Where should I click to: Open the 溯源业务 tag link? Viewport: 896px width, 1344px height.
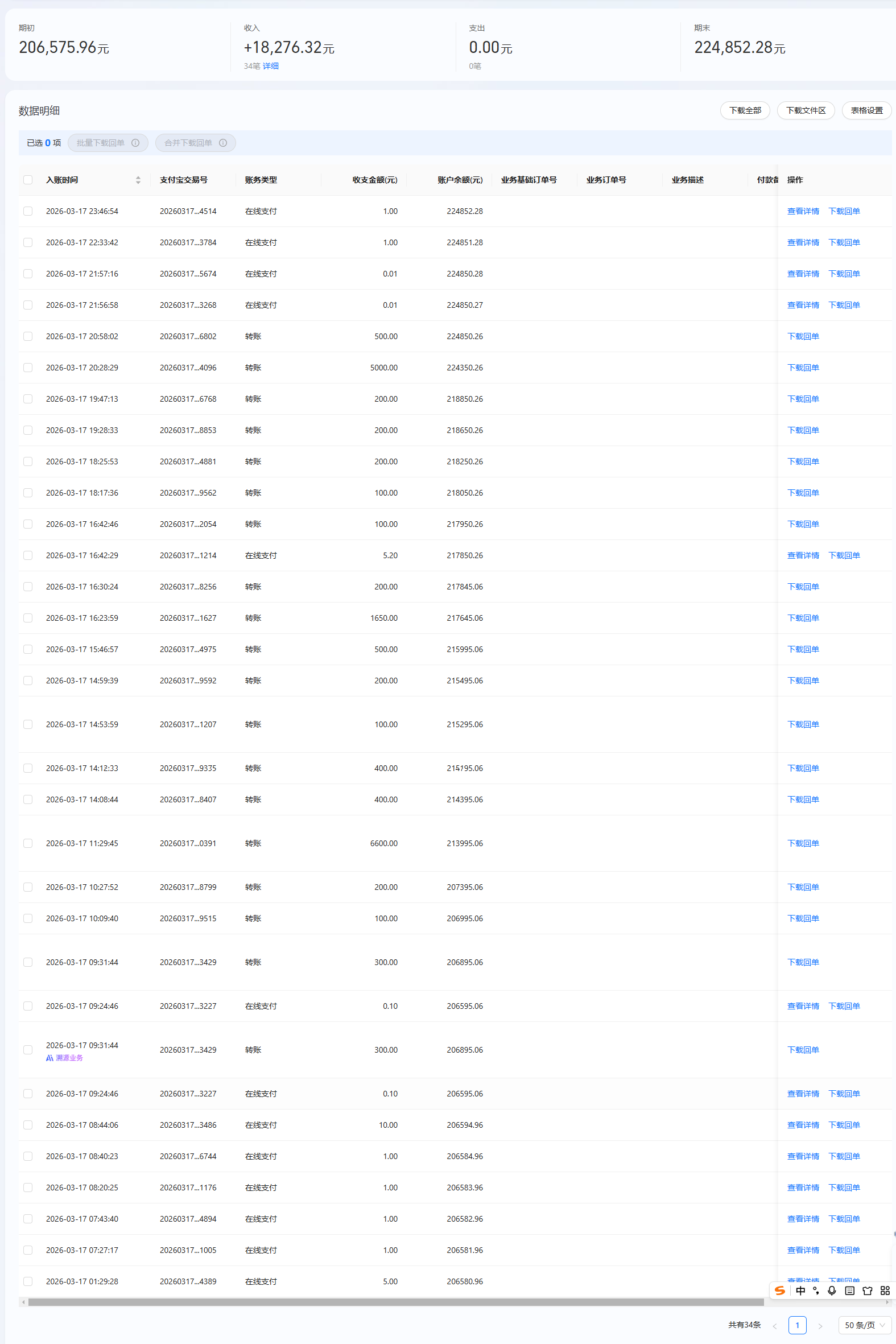69,1058
